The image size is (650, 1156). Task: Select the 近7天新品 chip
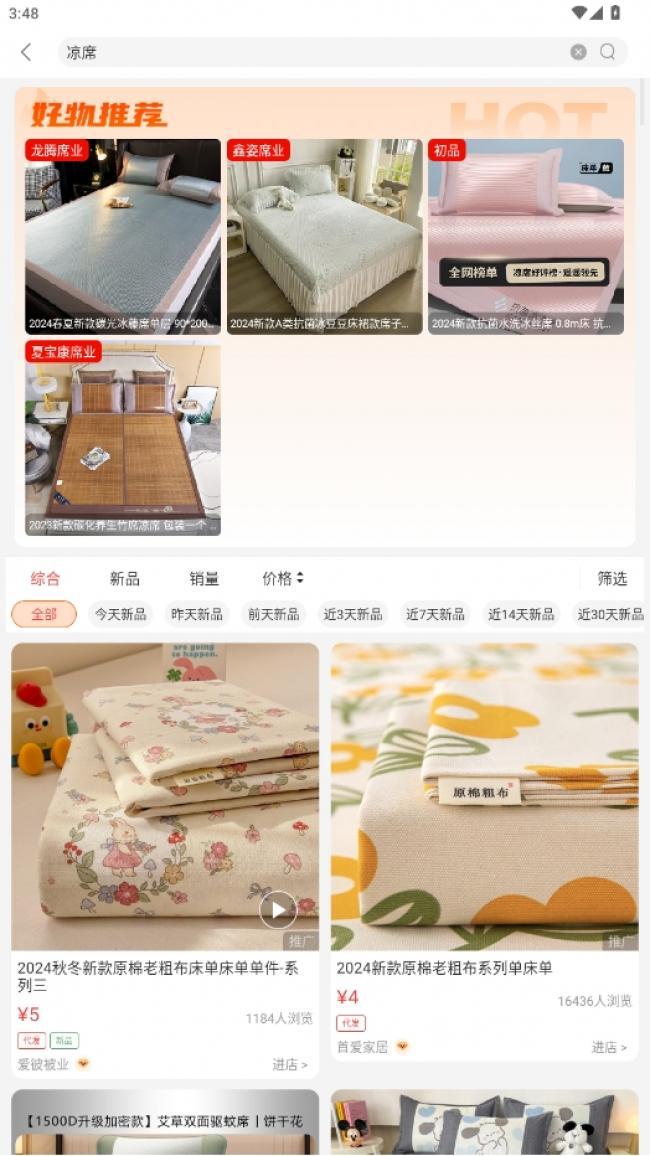(435, 614)
